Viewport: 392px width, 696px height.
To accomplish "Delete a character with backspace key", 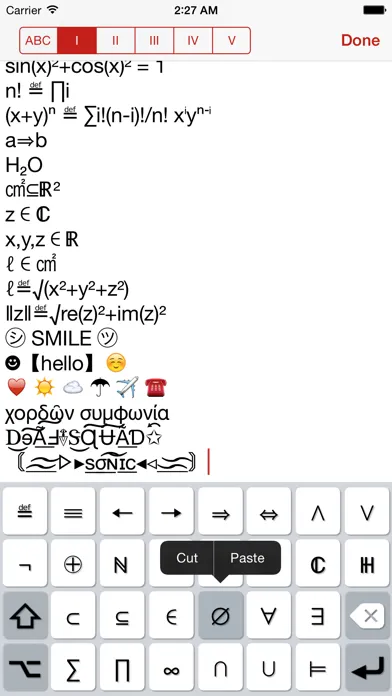I will pos(367,616).
